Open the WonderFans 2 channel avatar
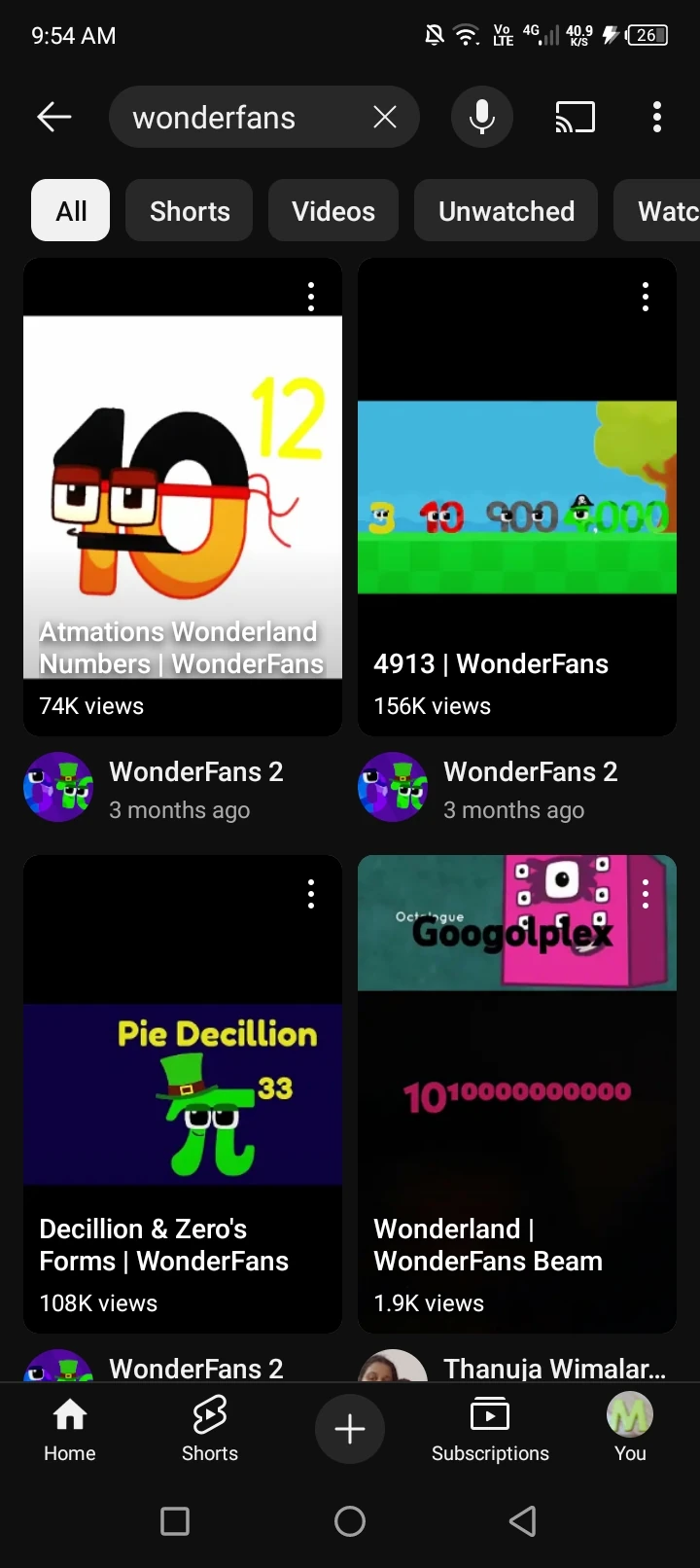 point(57,787)
